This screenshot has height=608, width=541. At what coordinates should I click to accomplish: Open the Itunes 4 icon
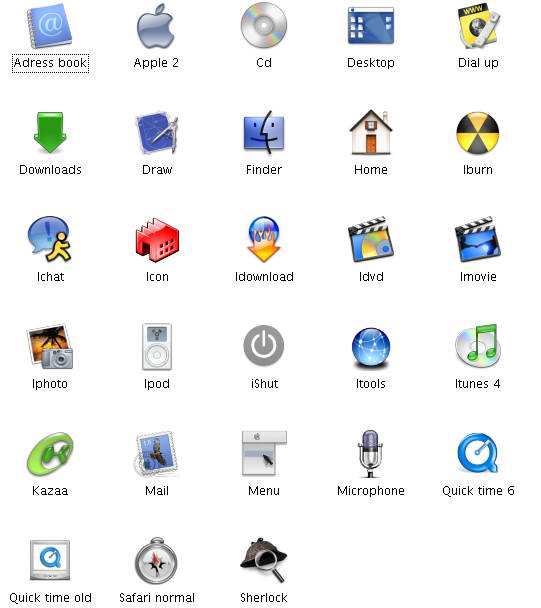(478, 346)
